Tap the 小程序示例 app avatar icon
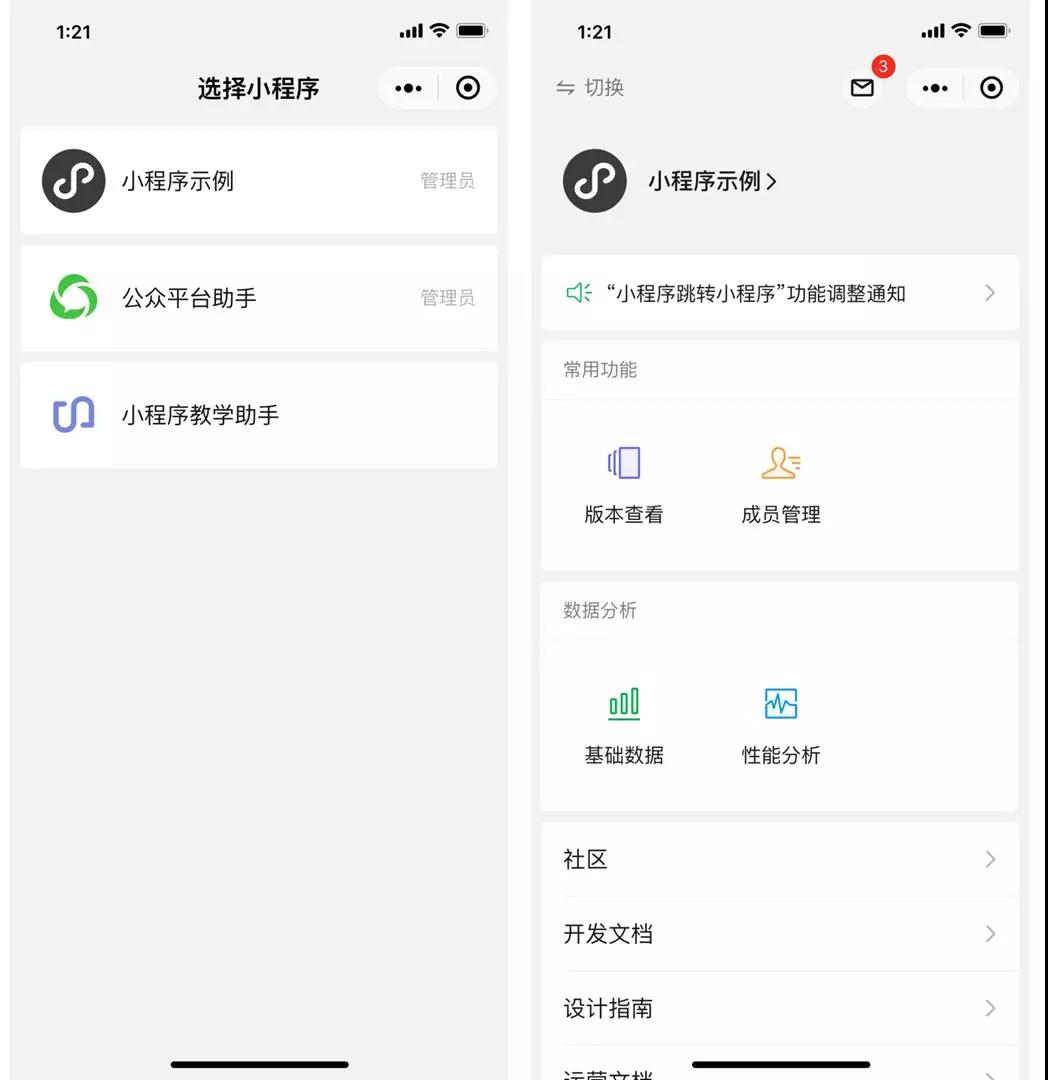The image size is (1048, 1080). (595, 182)
